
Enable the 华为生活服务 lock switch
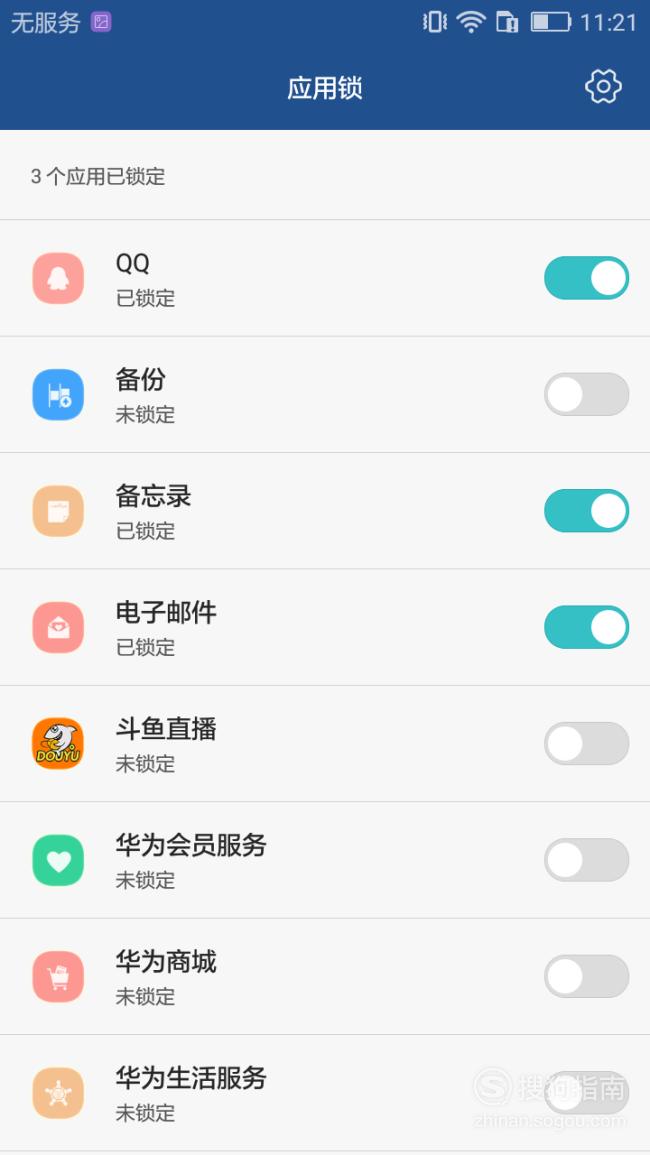point(587,1092)
